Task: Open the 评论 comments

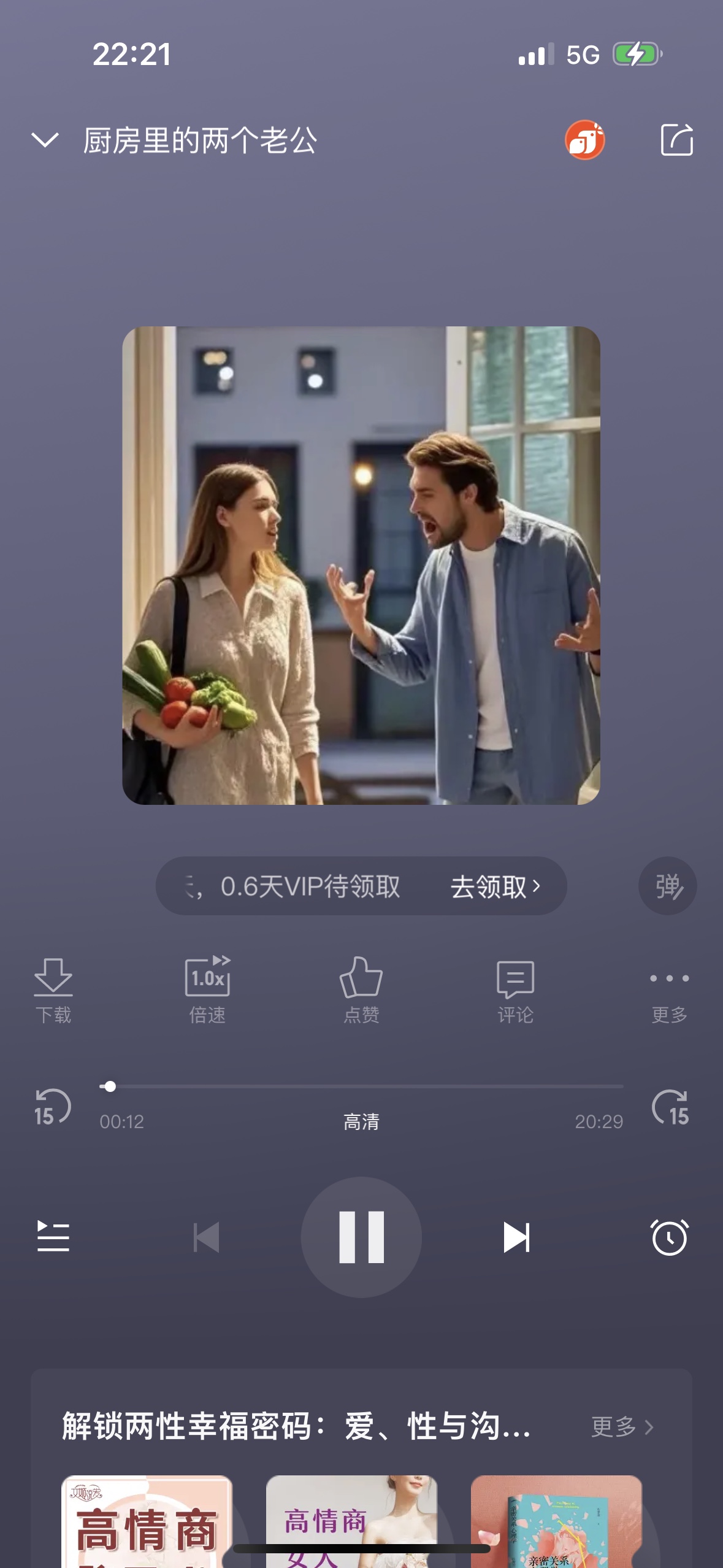Action: 515,990
